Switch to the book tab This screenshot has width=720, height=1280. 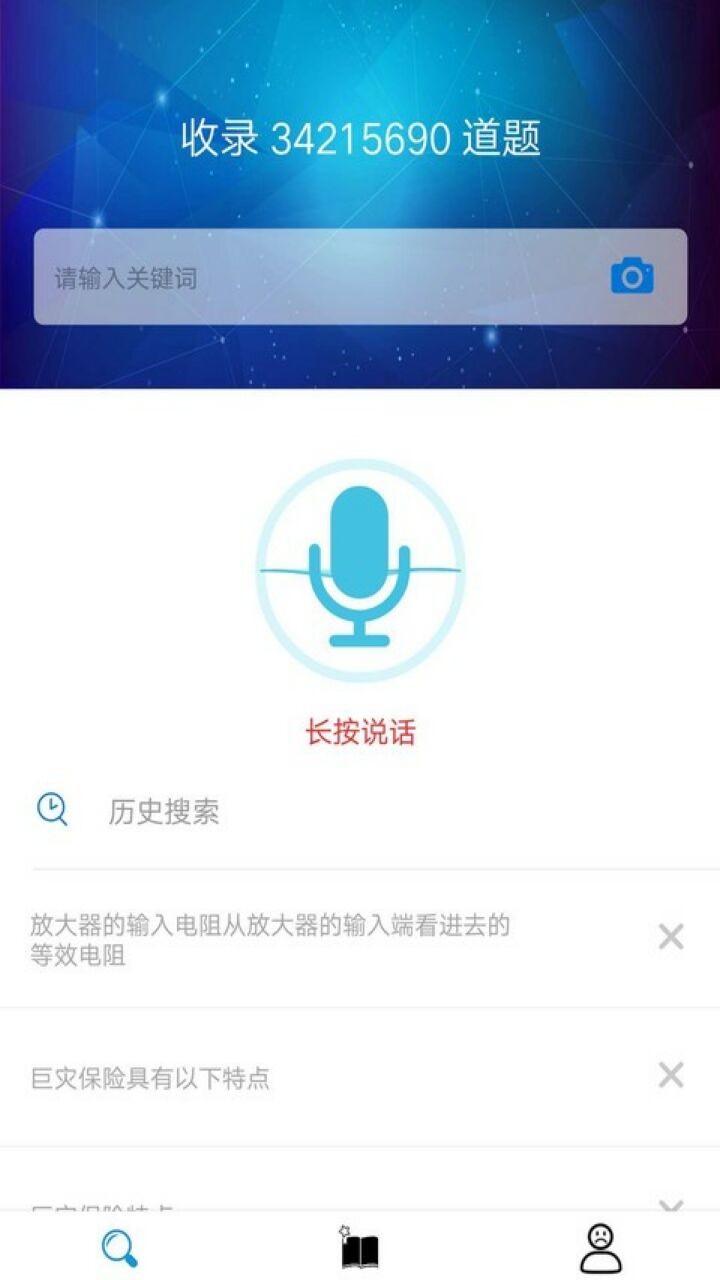pyautogui.click(x=360, y=1248)
